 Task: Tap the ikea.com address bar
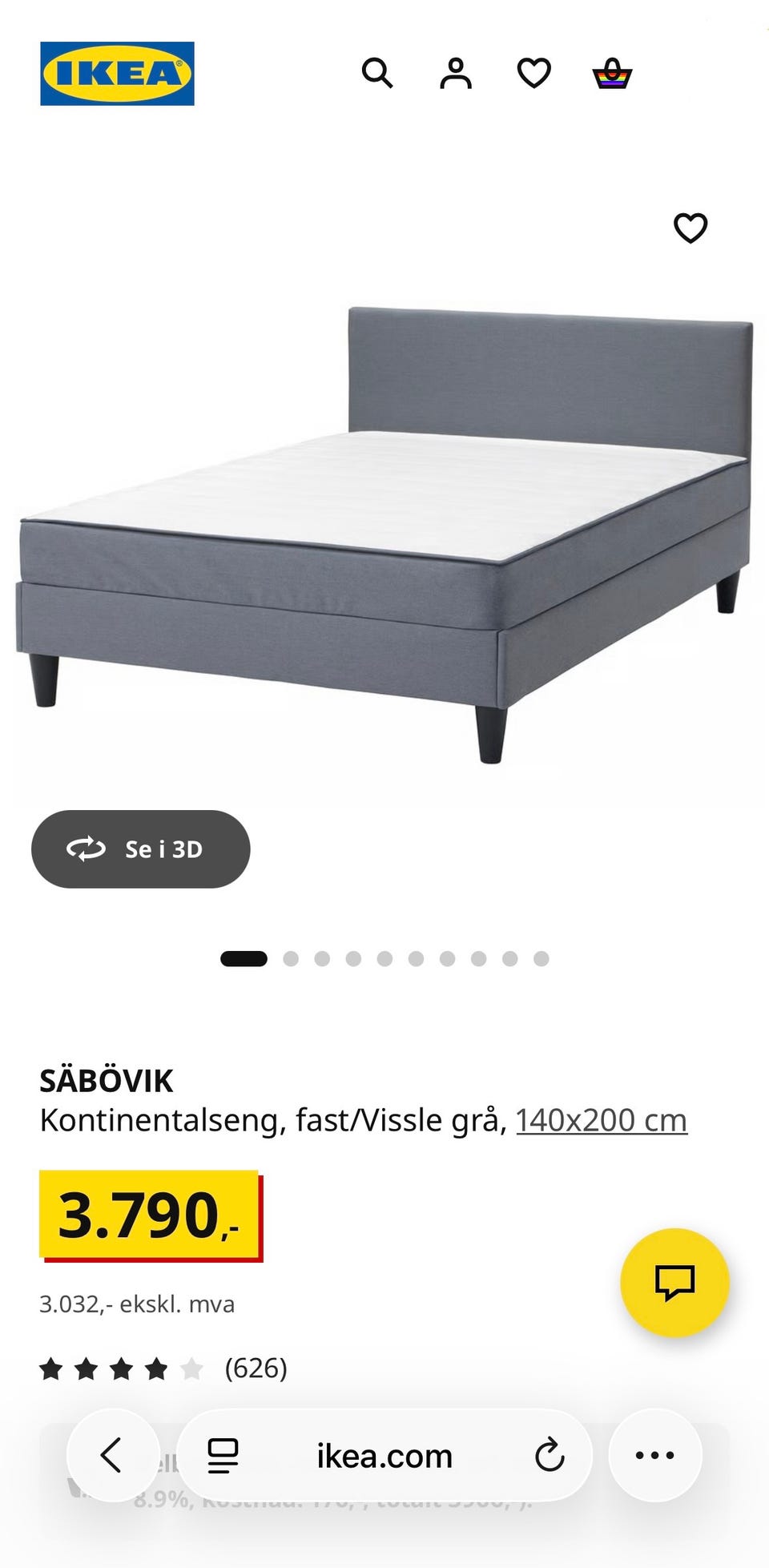tap(384, 1455)
